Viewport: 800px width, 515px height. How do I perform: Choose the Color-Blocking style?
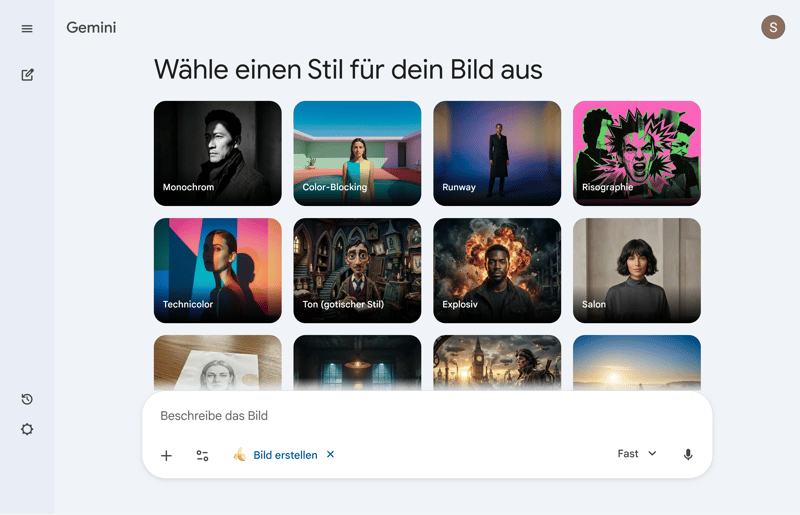click(x=357, y=153)
